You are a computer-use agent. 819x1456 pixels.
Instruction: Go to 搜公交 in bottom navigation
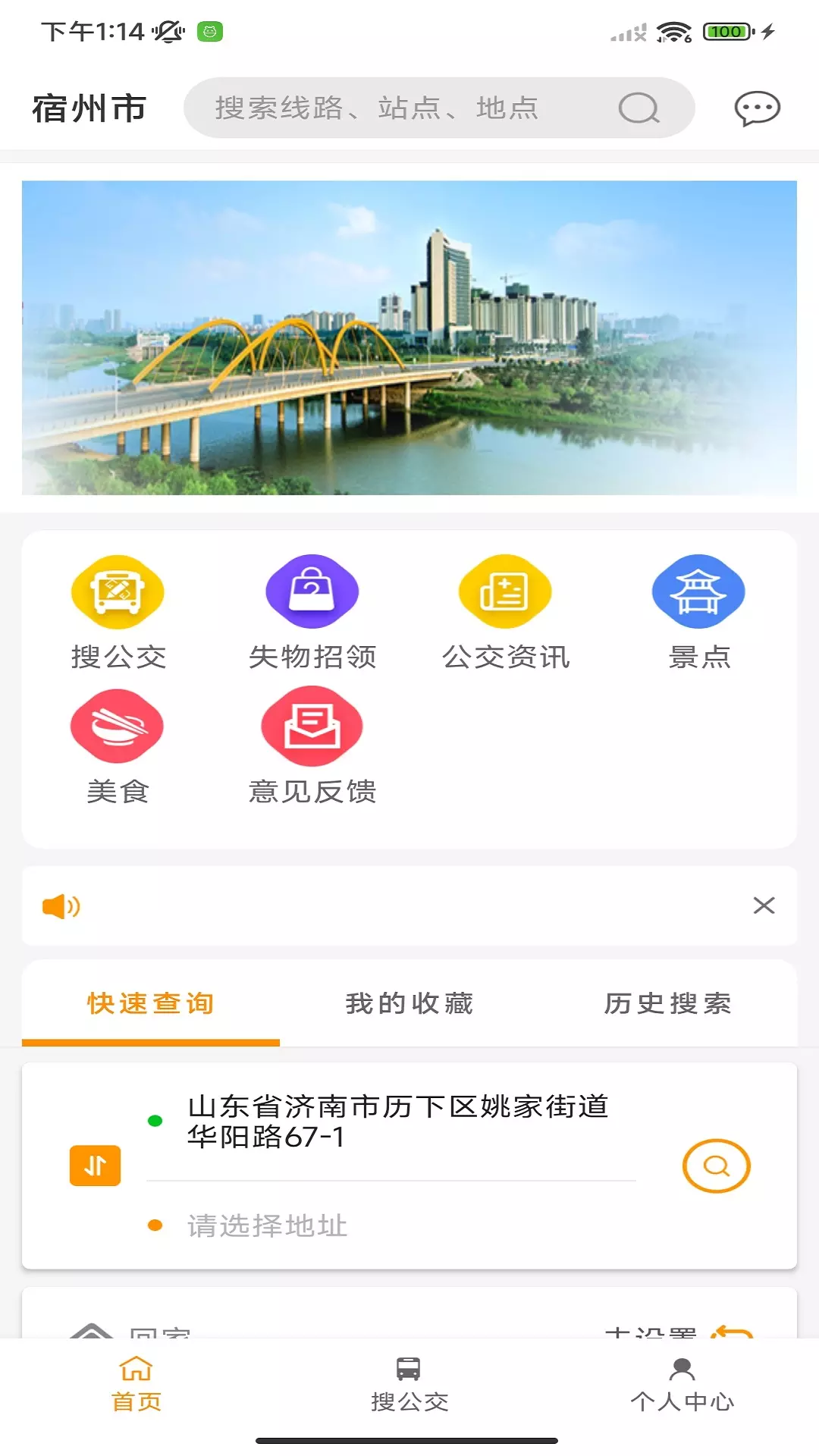pyautogui.click(x=409, y=1385)
